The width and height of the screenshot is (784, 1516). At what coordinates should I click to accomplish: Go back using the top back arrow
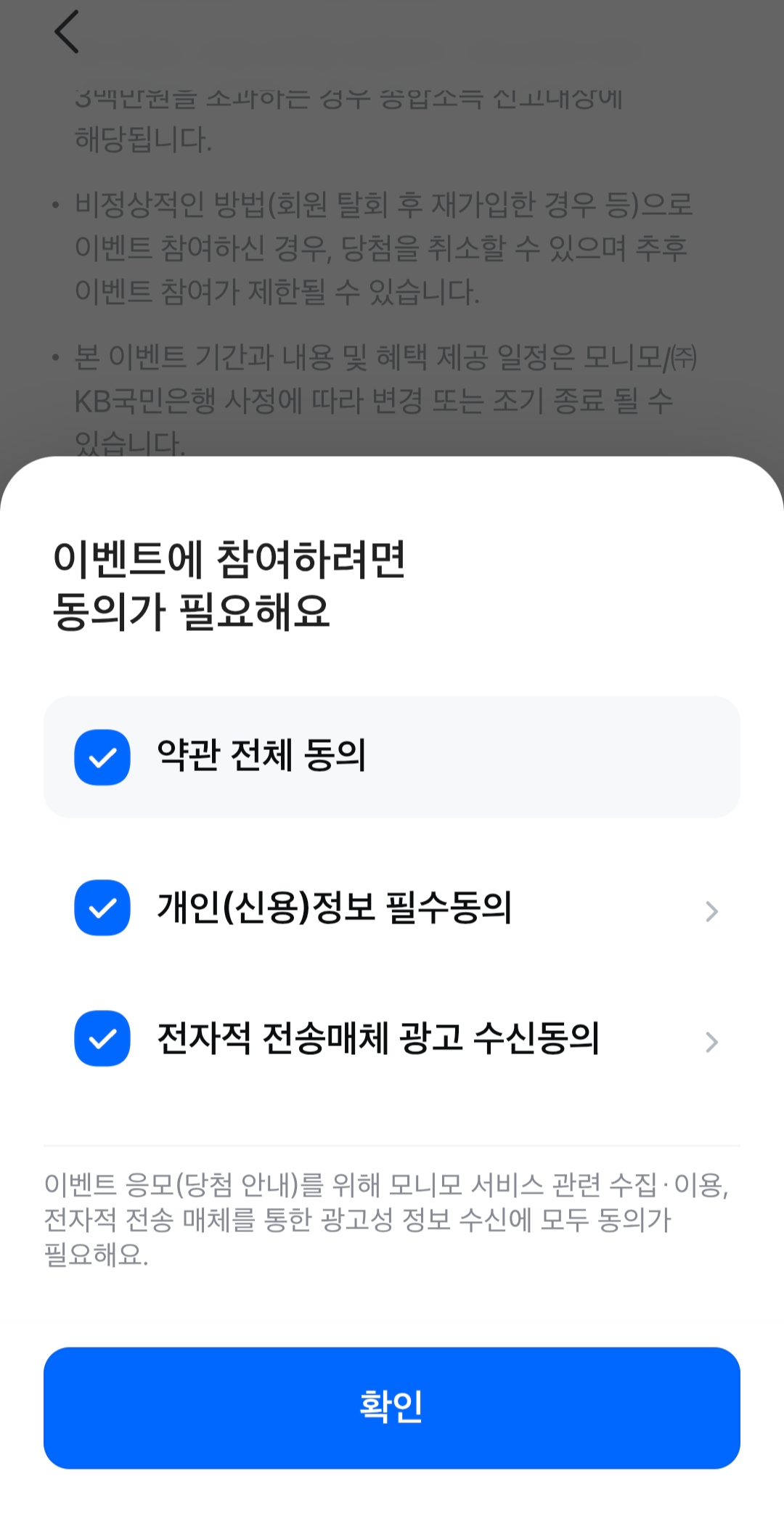click(x=67, y=32)
